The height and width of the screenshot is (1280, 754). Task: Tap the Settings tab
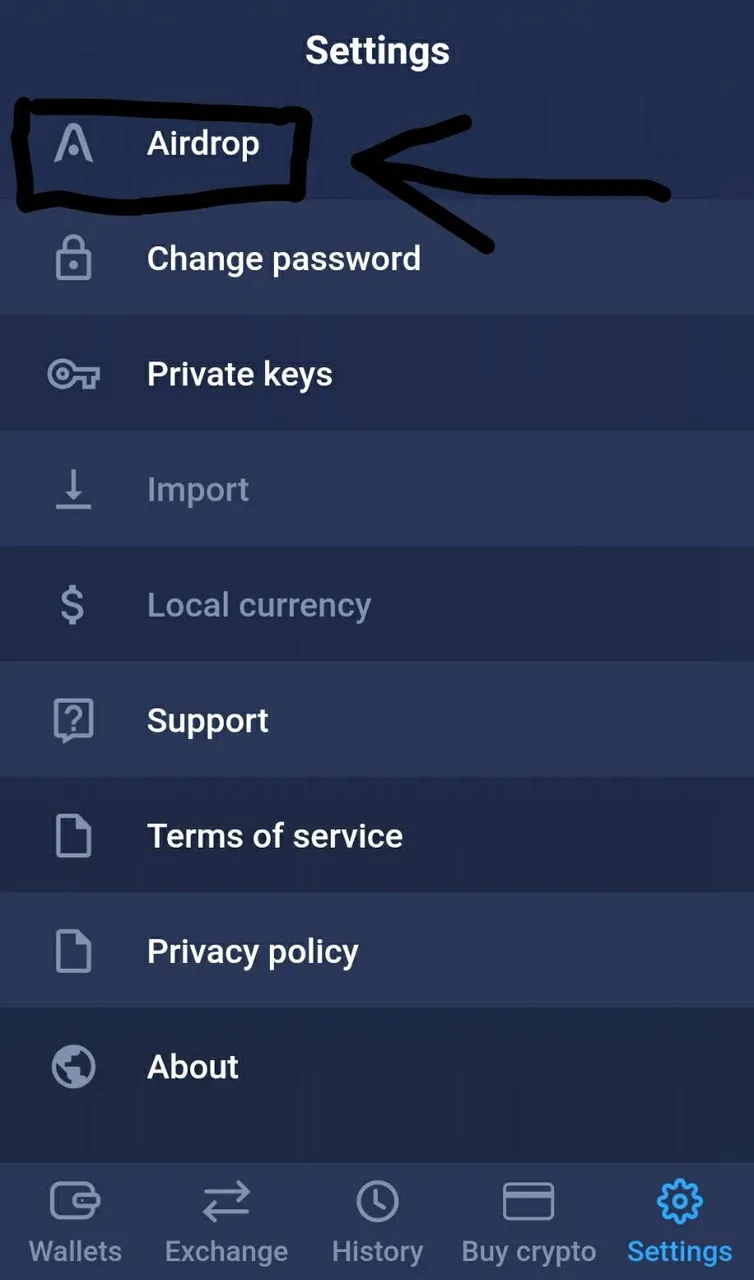pyautogui.click(x=679, y=1221)
